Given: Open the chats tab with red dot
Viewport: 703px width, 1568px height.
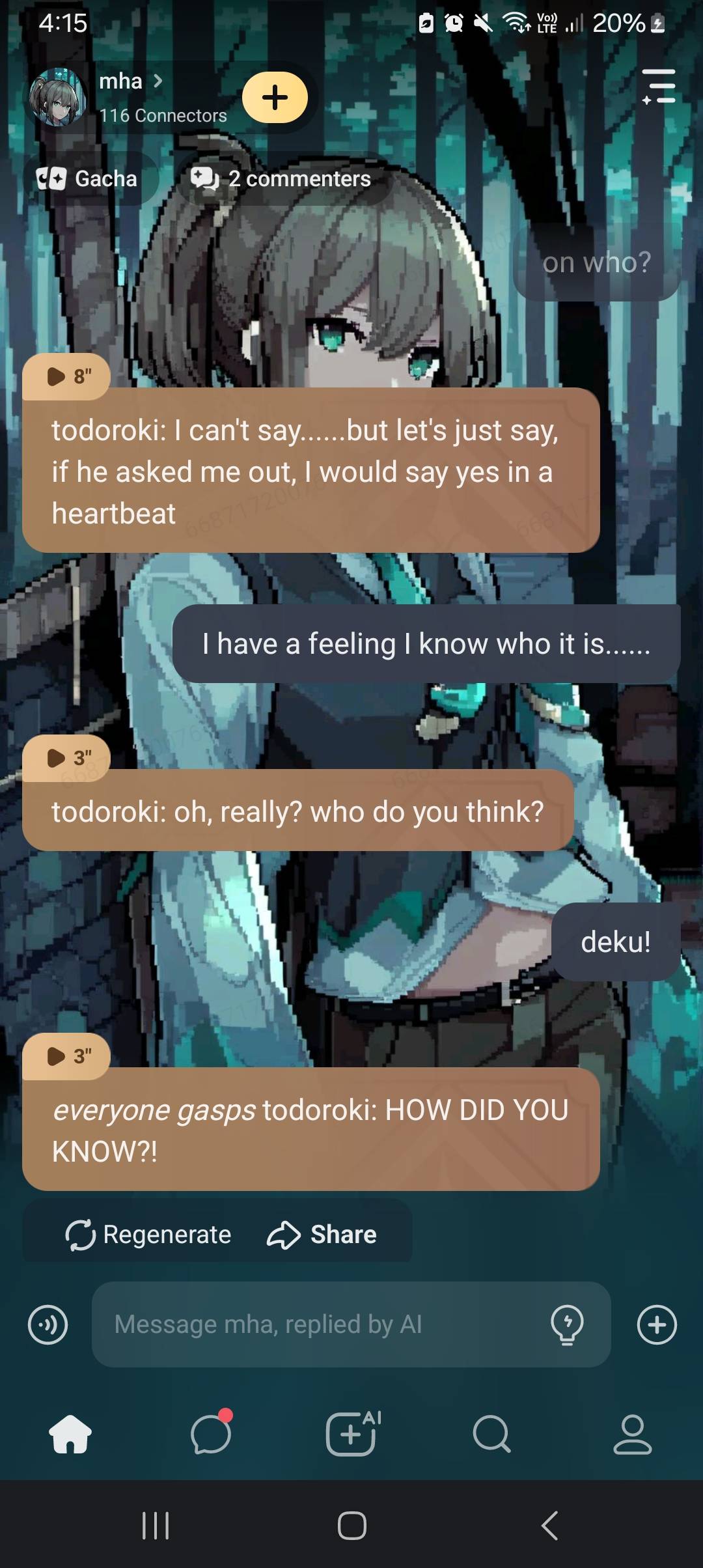Looking at the screenshot, I should pos(211,1434).
